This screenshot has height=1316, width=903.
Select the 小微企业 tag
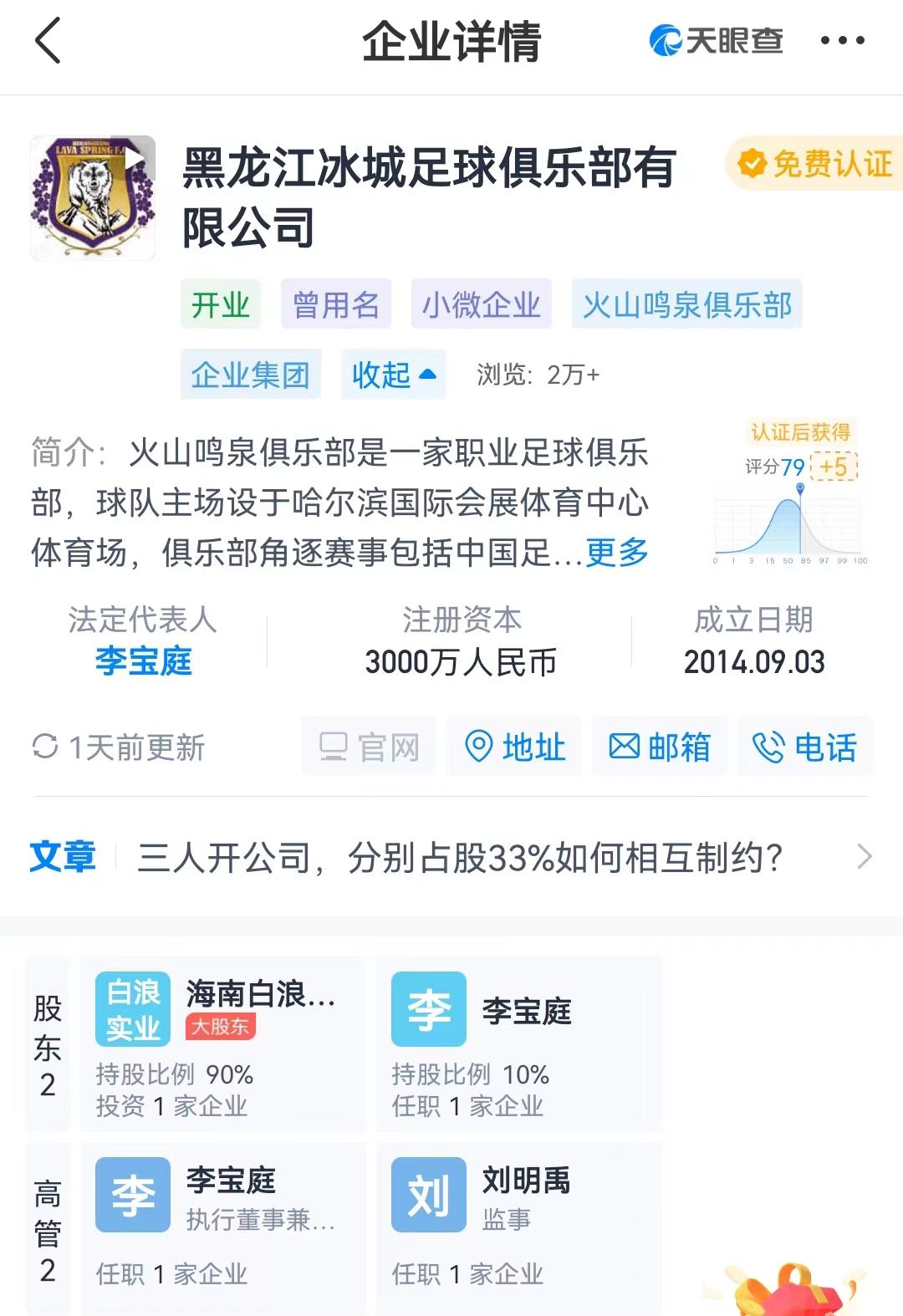(x=481, y=304)
